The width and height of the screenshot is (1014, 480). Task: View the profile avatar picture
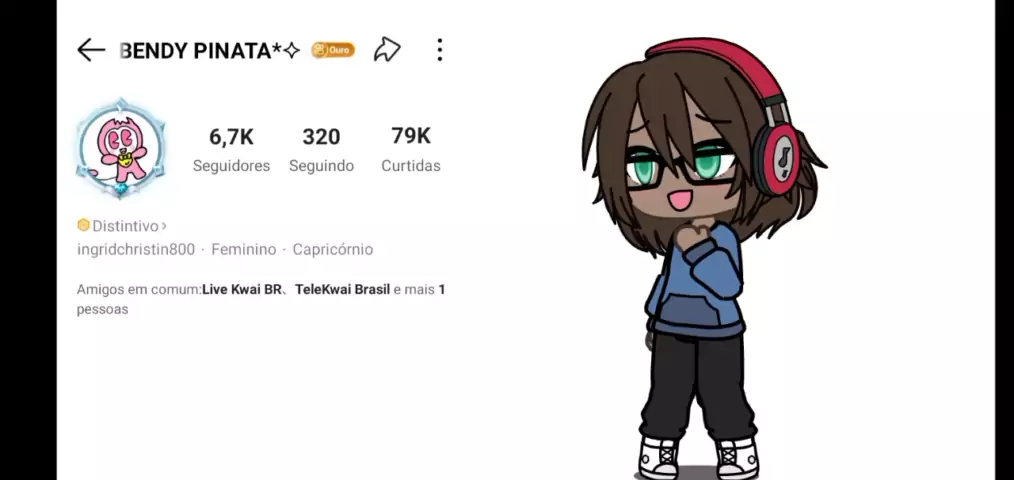pyautogui.click(x=120, y=149)
